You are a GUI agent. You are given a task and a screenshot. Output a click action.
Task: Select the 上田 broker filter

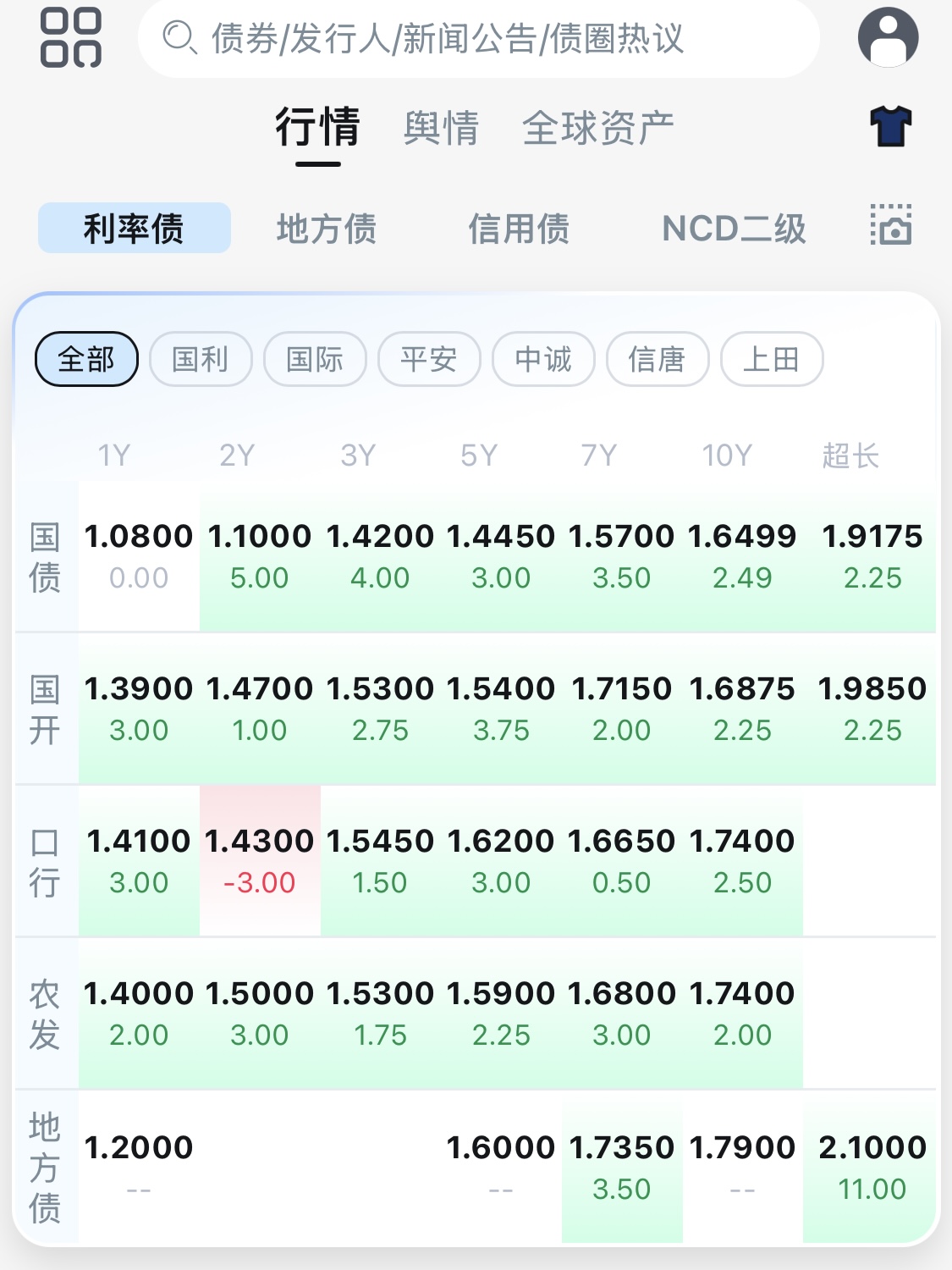click(x=771, y=359)
